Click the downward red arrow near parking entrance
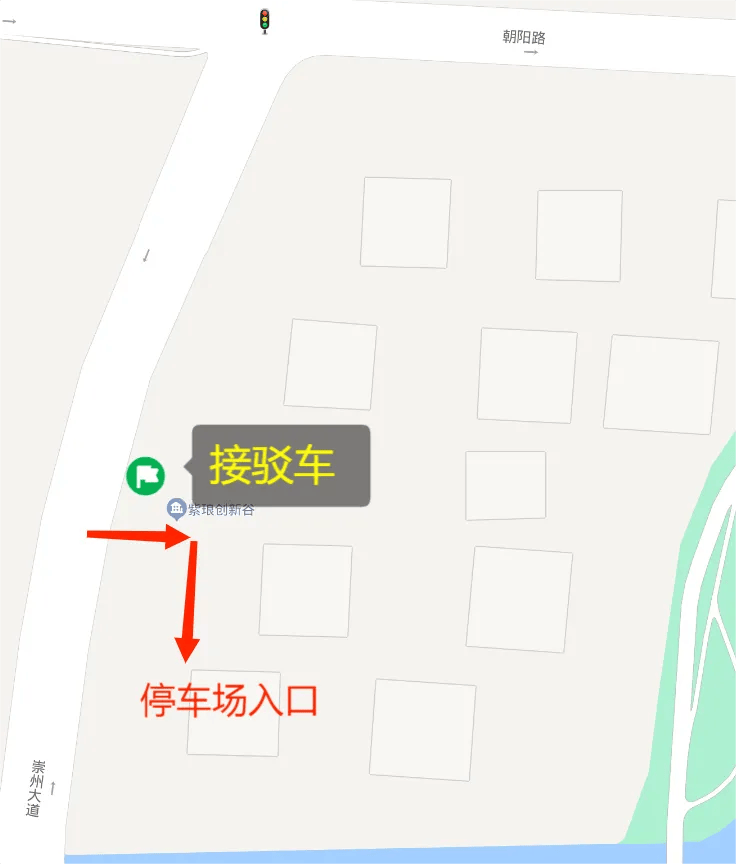This screenshot has width=736, height=864. tap(190, 600)
